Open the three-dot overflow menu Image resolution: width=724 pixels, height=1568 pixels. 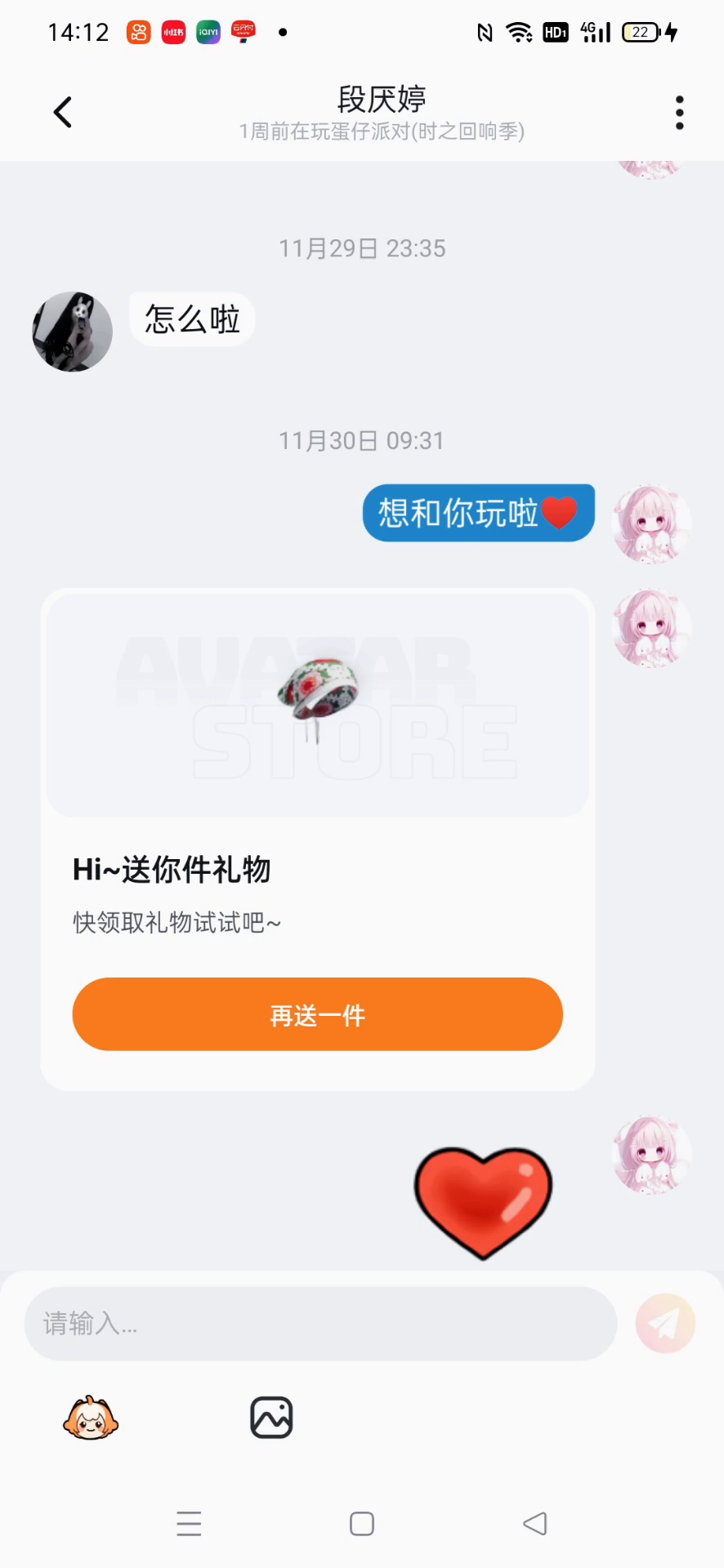679,113
